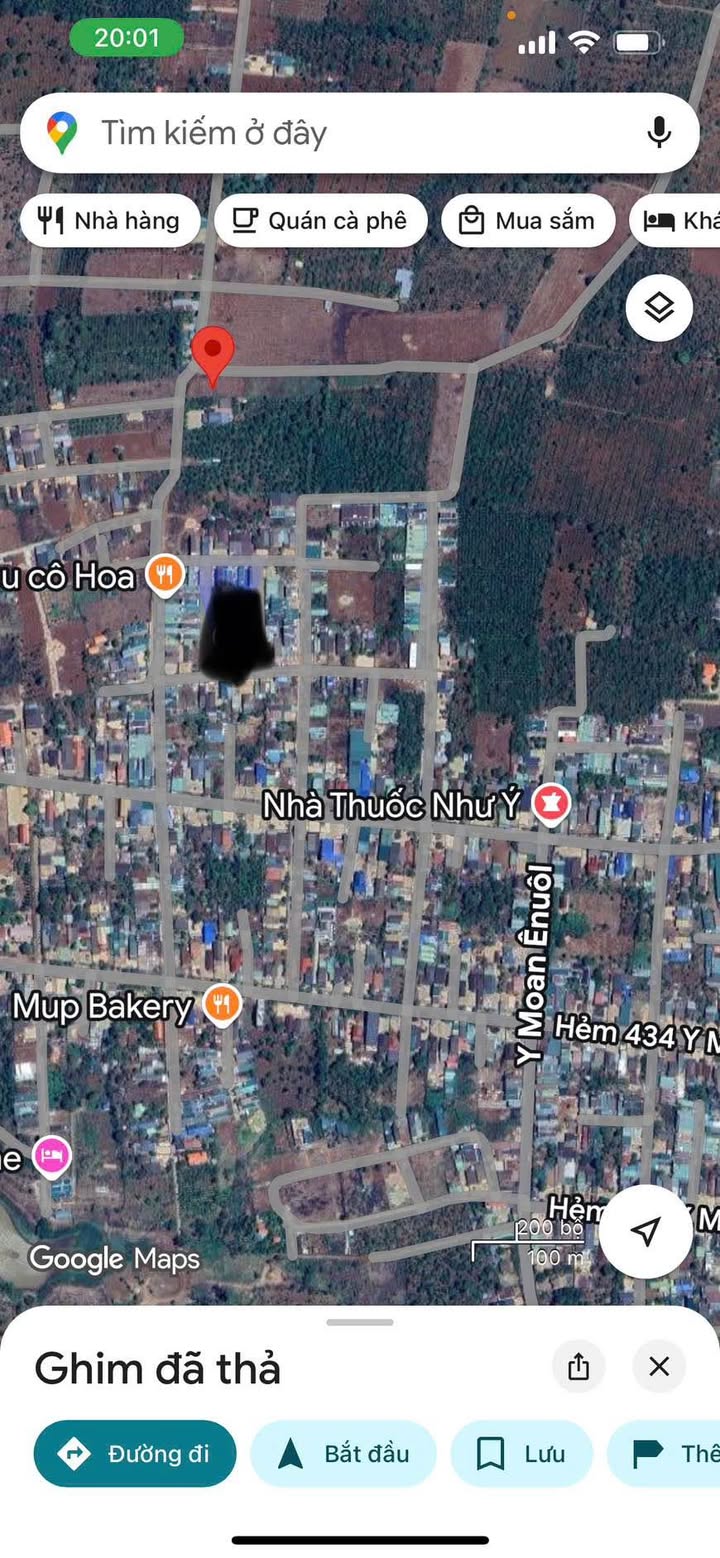
Task: Share the dropped pin
Action: point(578,1366)
